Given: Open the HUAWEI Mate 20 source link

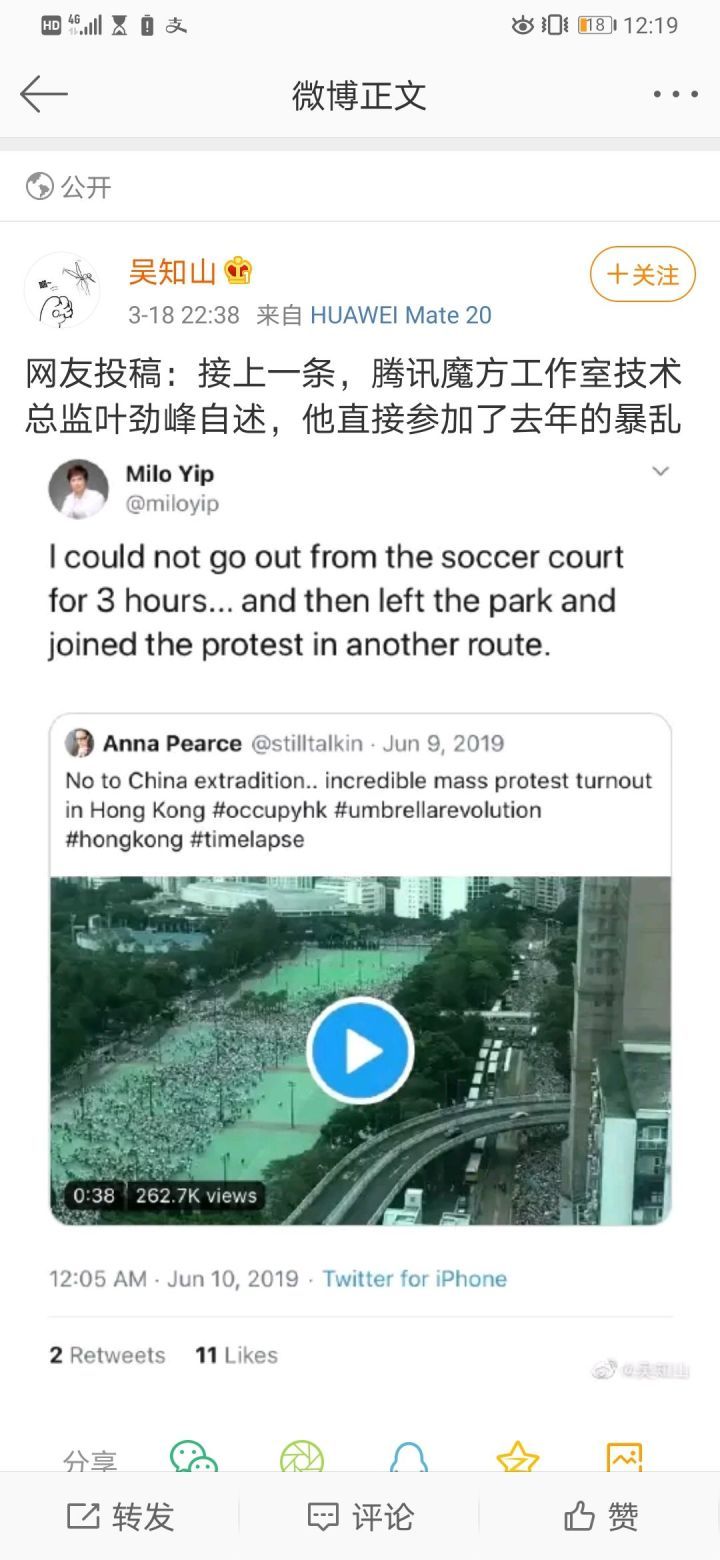Looking at the screenshot, I should tap(401, 315).
